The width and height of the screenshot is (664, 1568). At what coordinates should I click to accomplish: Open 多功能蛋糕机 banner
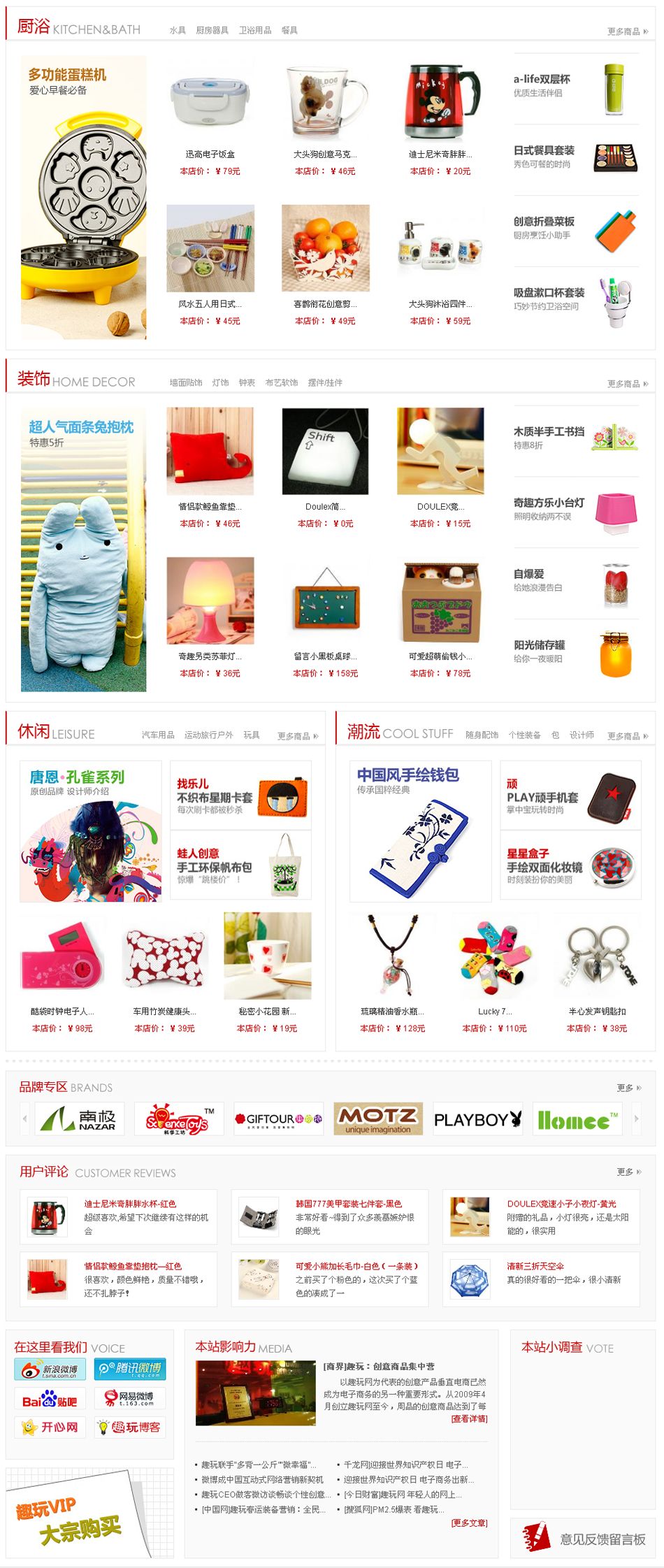point(83,198)
